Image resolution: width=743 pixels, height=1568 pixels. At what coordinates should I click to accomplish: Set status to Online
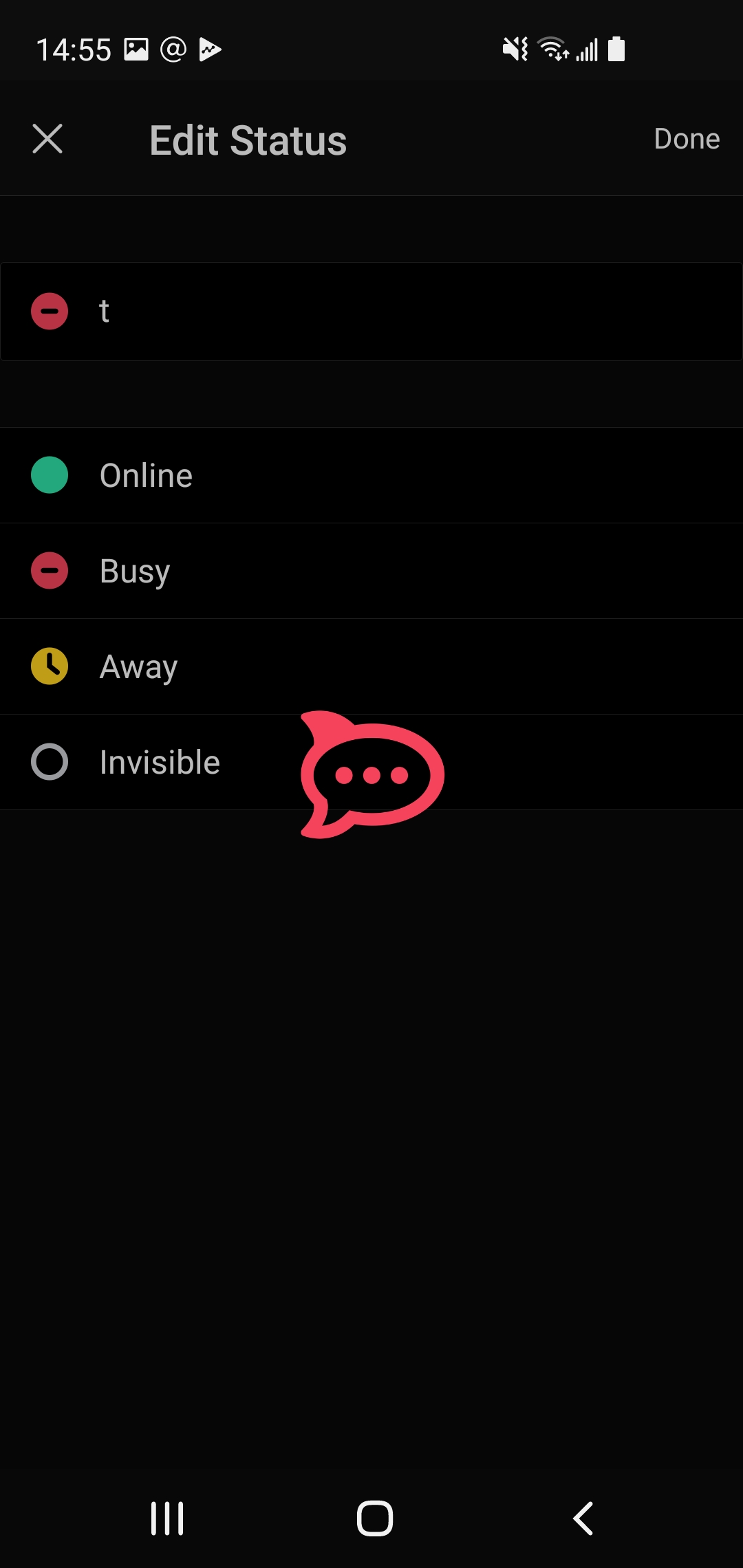coord(146,475)
